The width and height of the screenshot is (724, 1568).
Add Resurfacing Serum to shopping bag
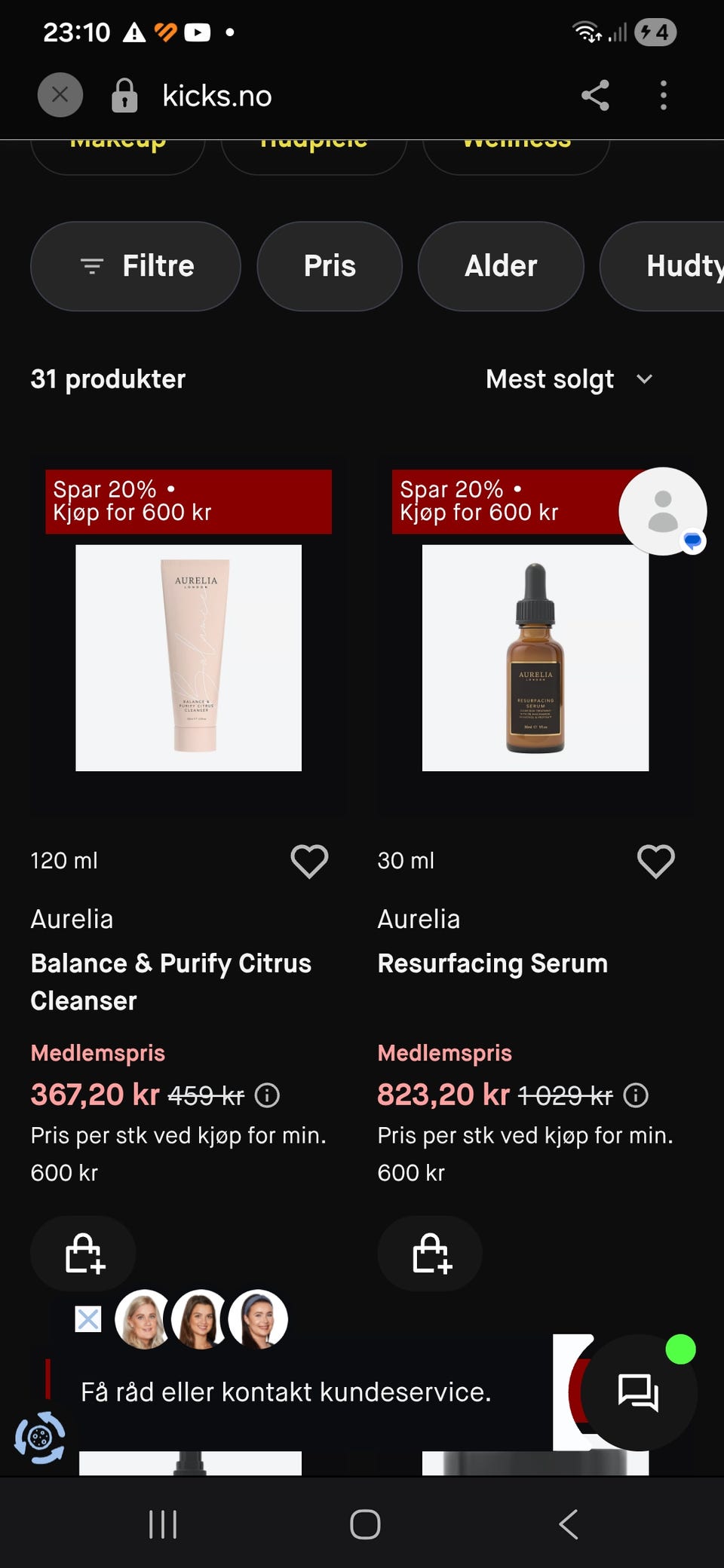point(431,1254)
